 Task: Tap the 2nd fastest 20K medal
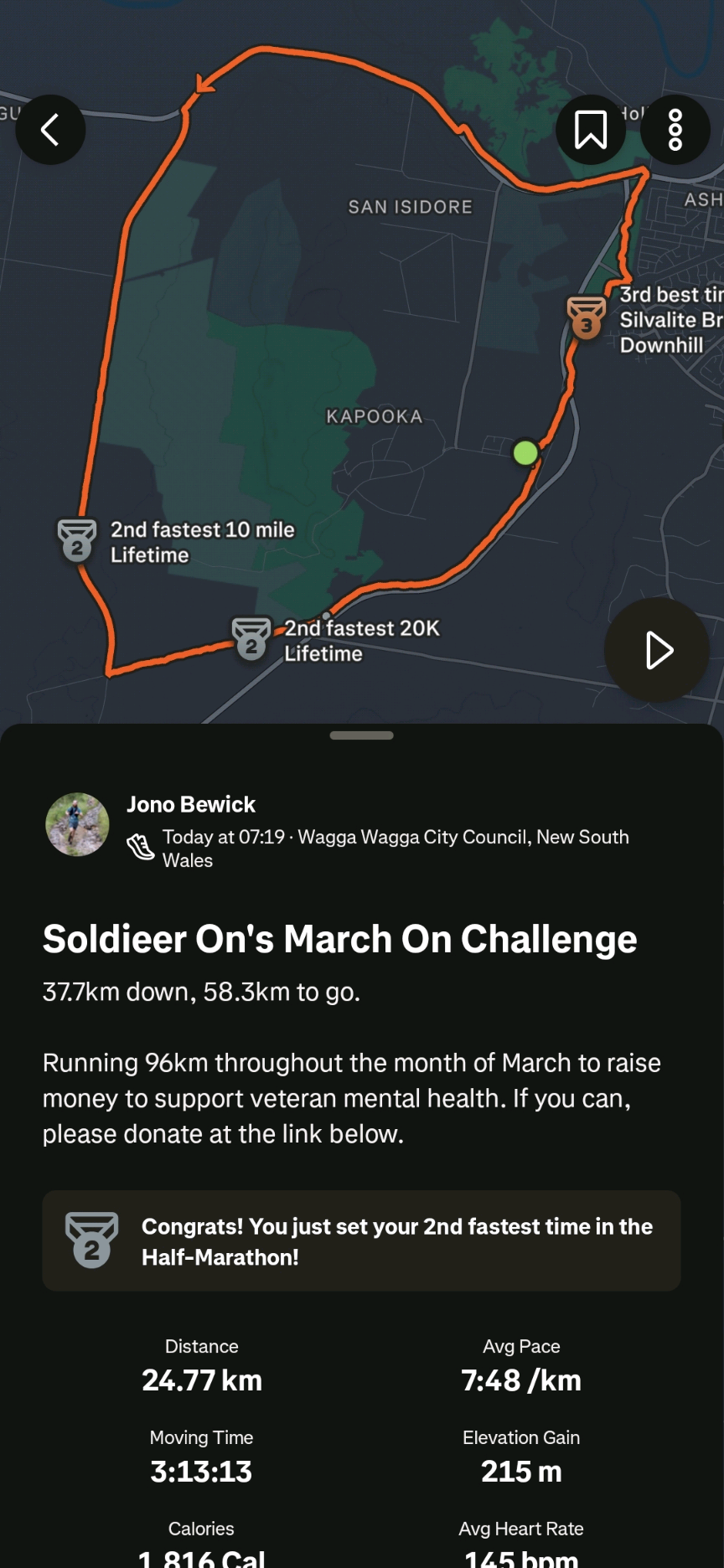(x=251, y=638)
